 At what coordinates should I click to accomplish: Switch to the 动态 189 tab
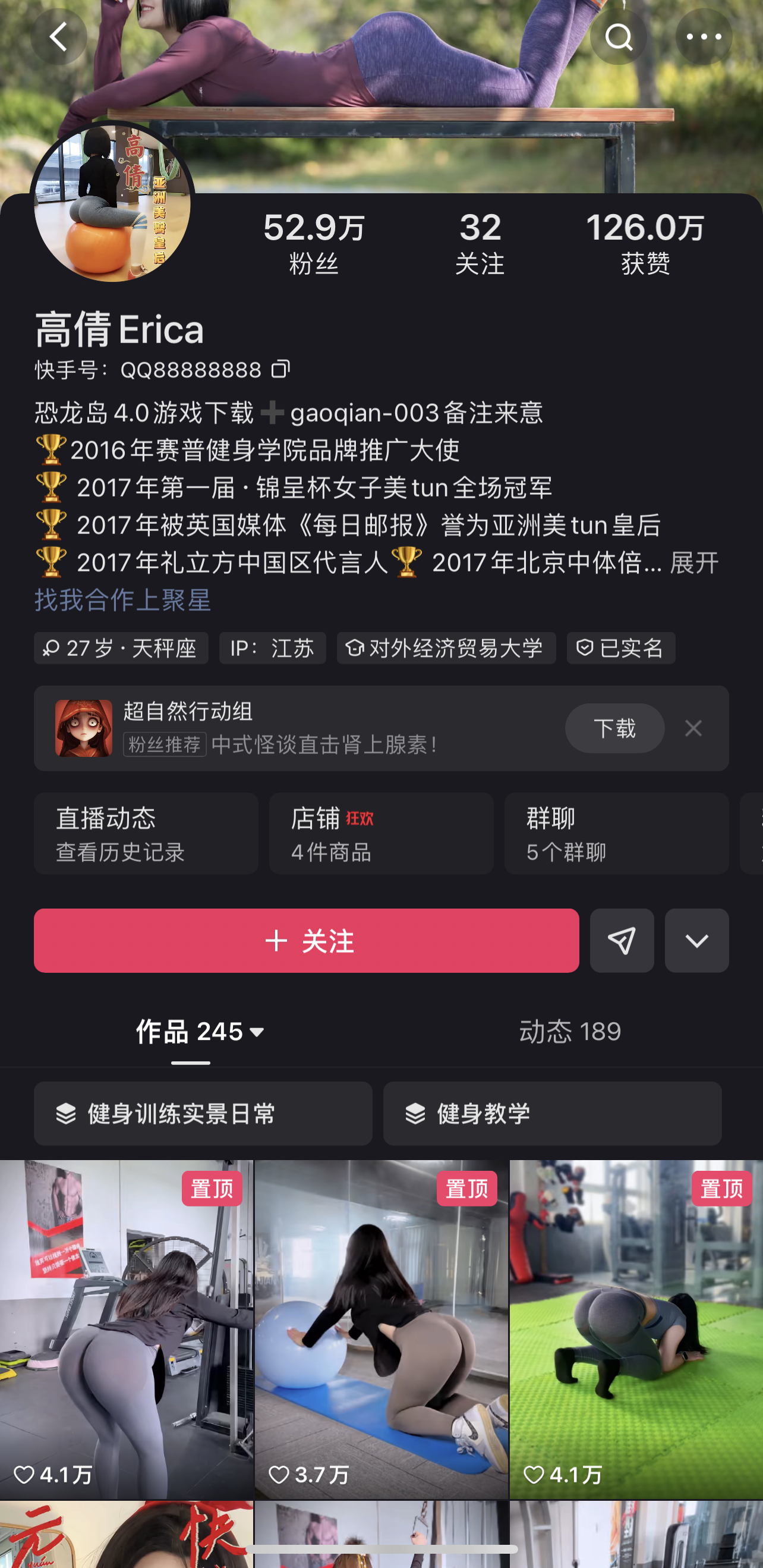pos(569,1032)
